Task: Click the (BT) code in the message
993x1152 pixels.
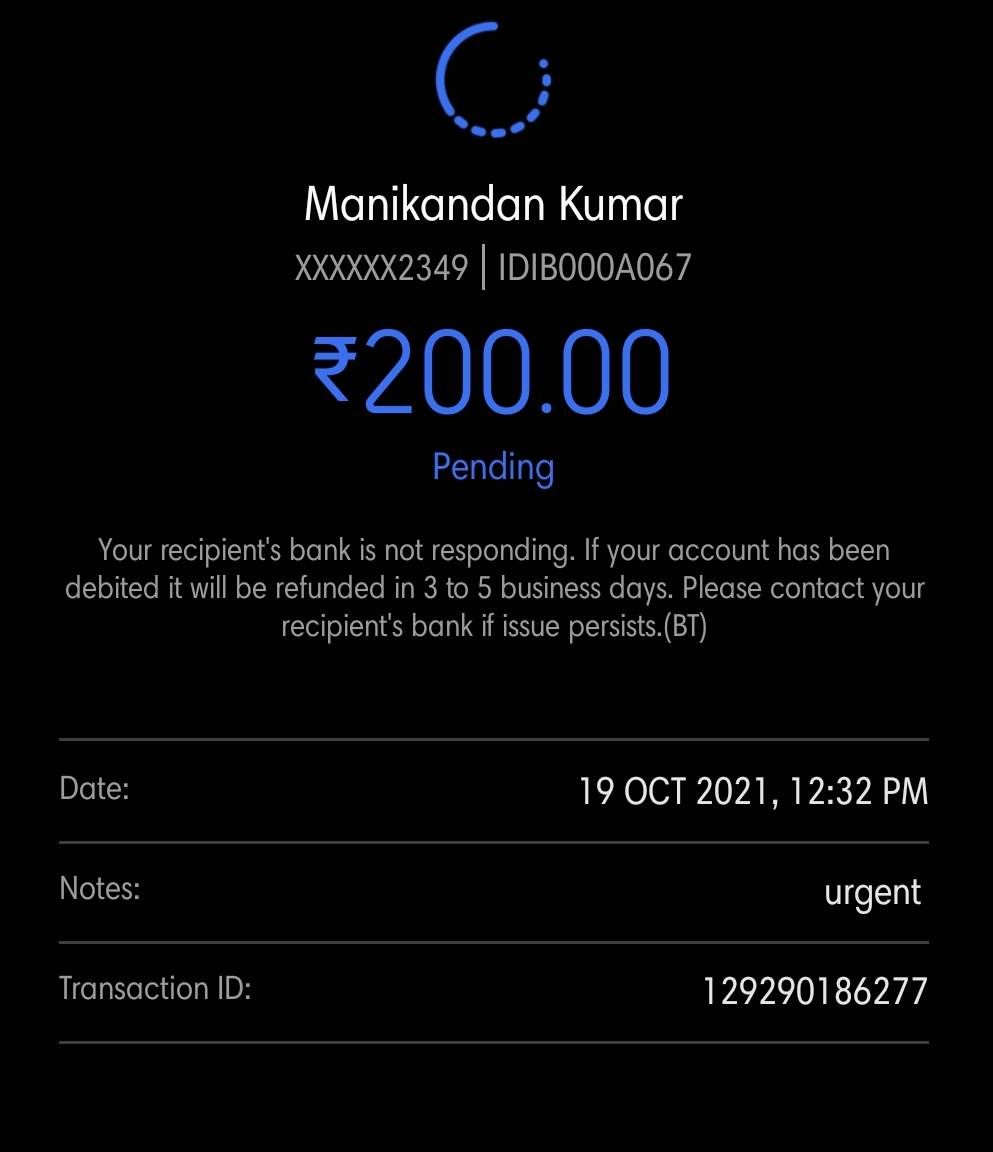Action: pos(690,626)
